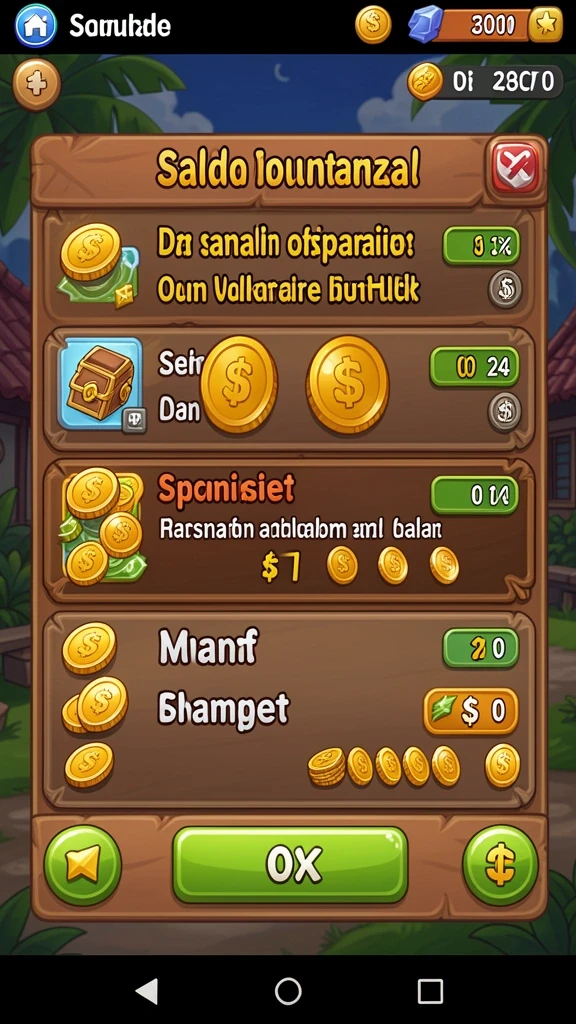
Task: Tap the blue home icon
Action: (x=36, y=25)
